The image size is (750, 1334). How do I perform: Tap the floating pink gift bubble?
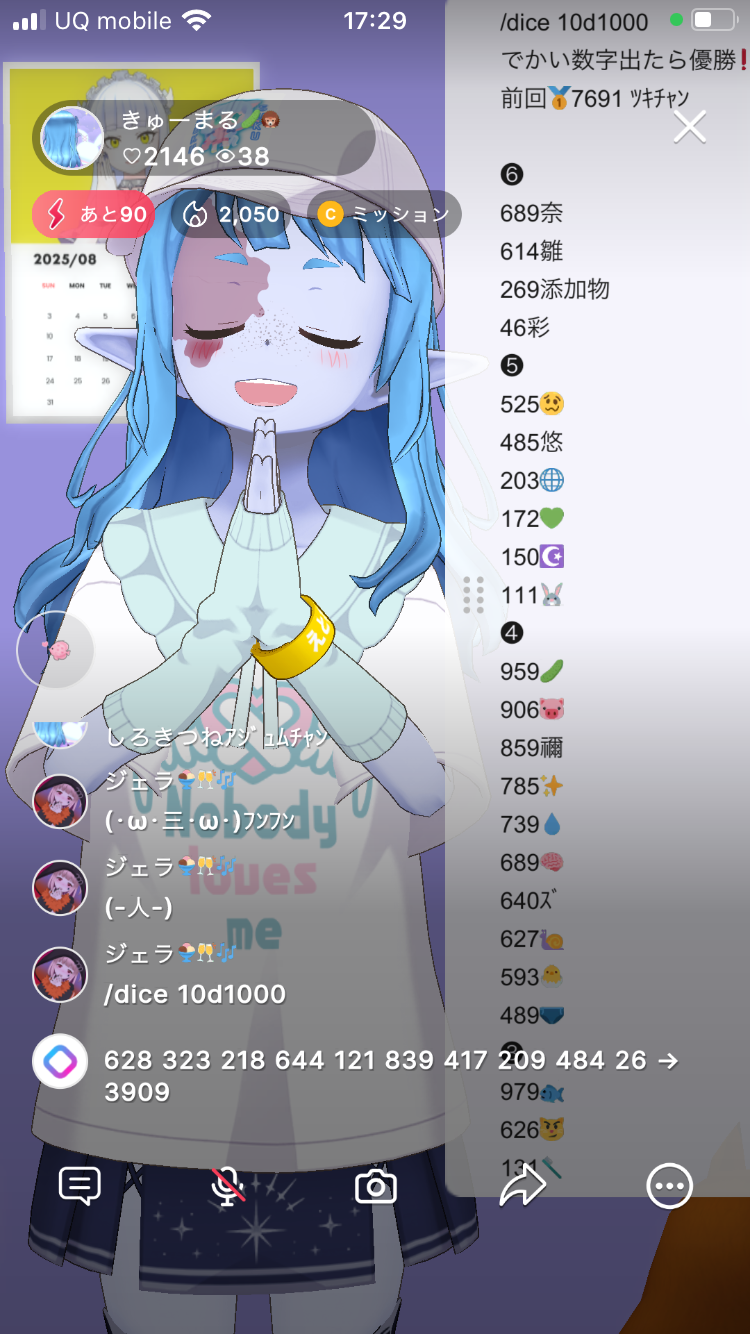tap(55, 650)
